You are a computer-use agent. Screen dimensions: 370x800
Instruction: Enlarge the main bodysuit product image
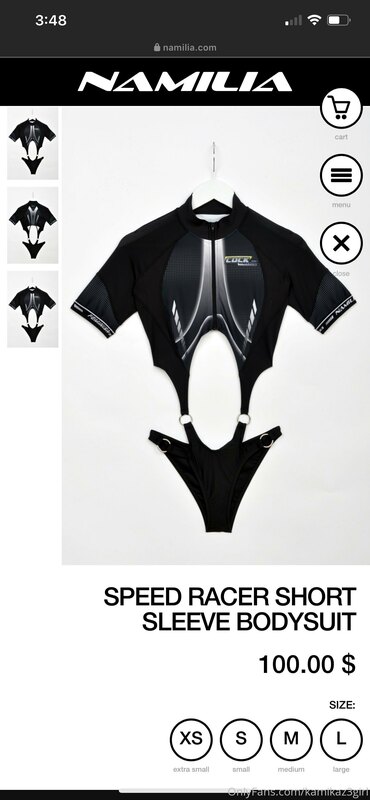tap(214, 335)
